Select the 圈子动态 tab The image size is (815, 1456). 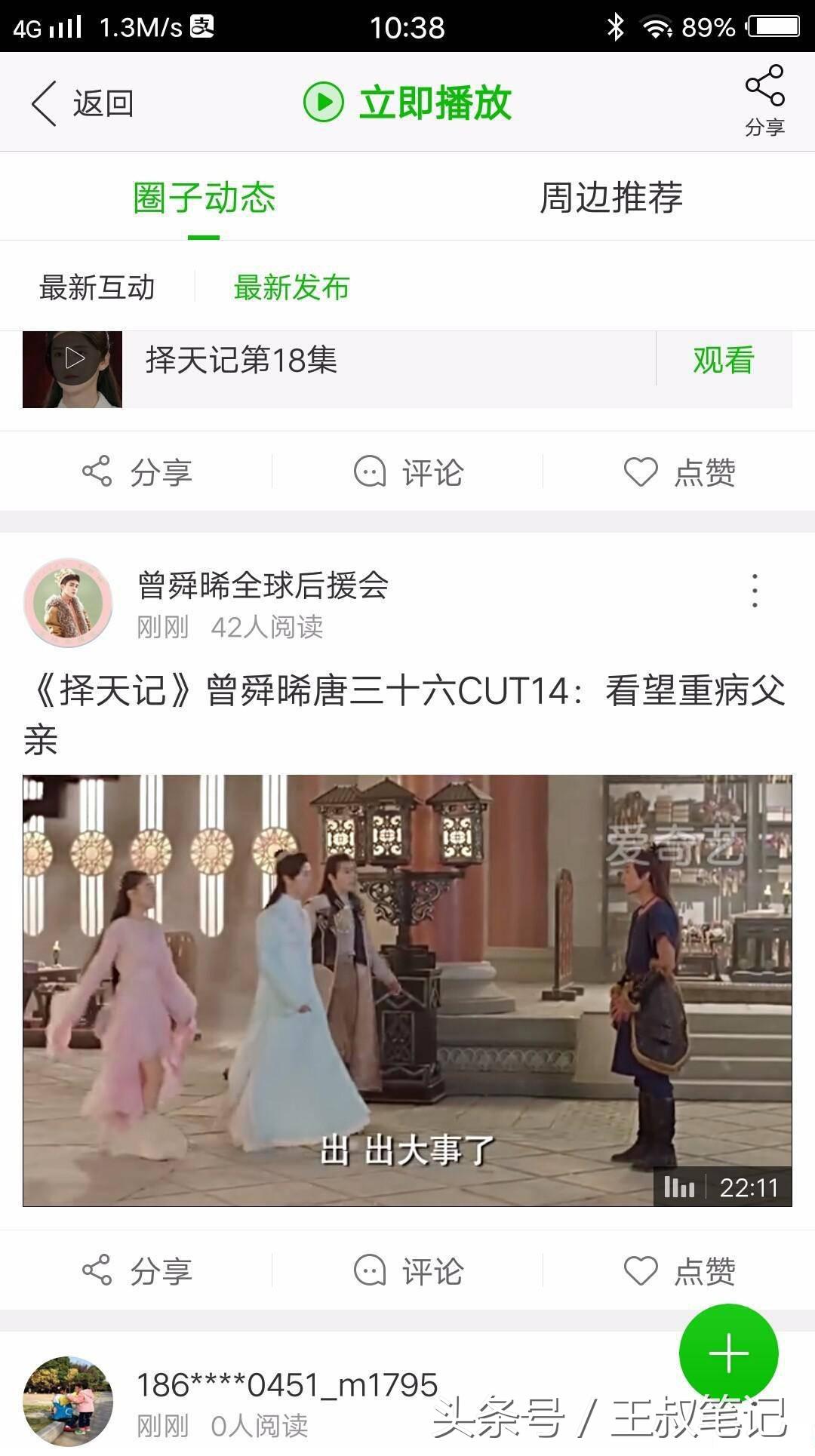click(x=204, y=196)
